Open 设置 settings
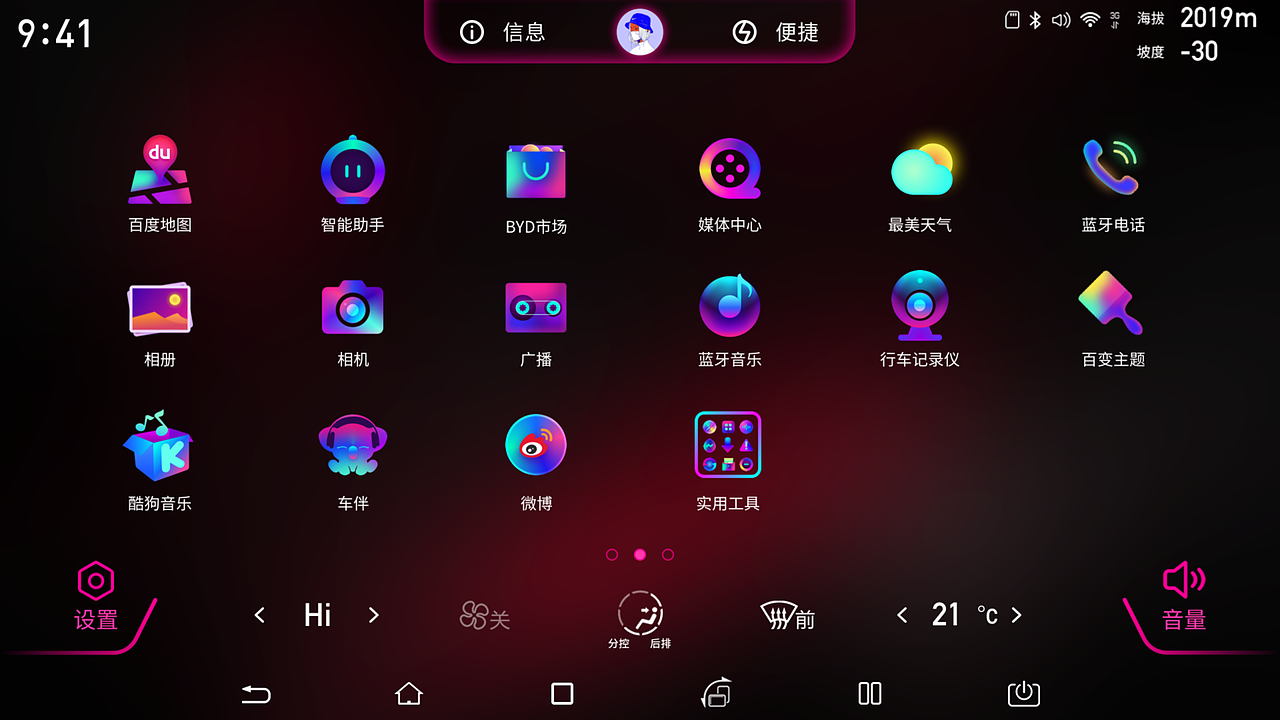The height and width of the screenshot is (720, 1280). (x=96, y=596)
